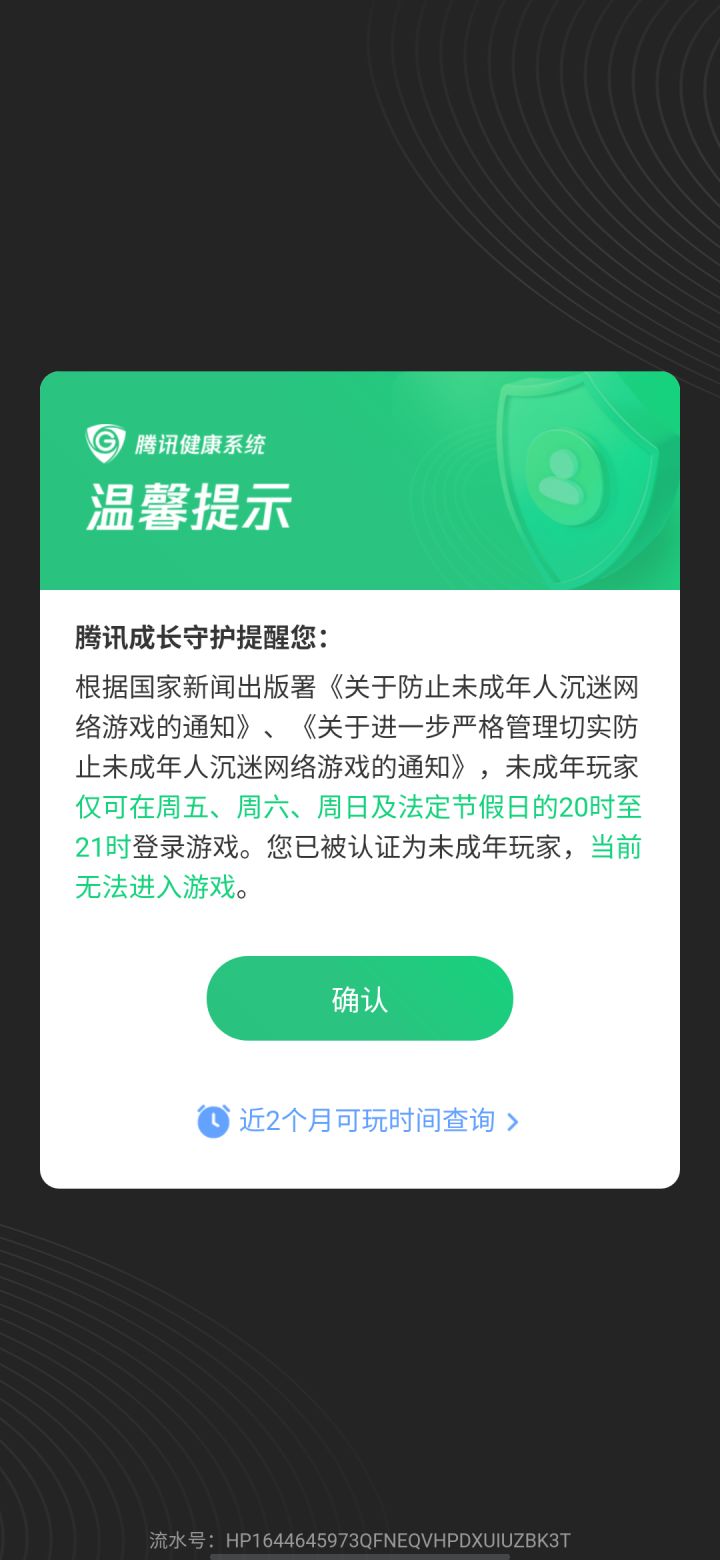Click the 流水号 serial number at screen bottom

coord(360,1540)
